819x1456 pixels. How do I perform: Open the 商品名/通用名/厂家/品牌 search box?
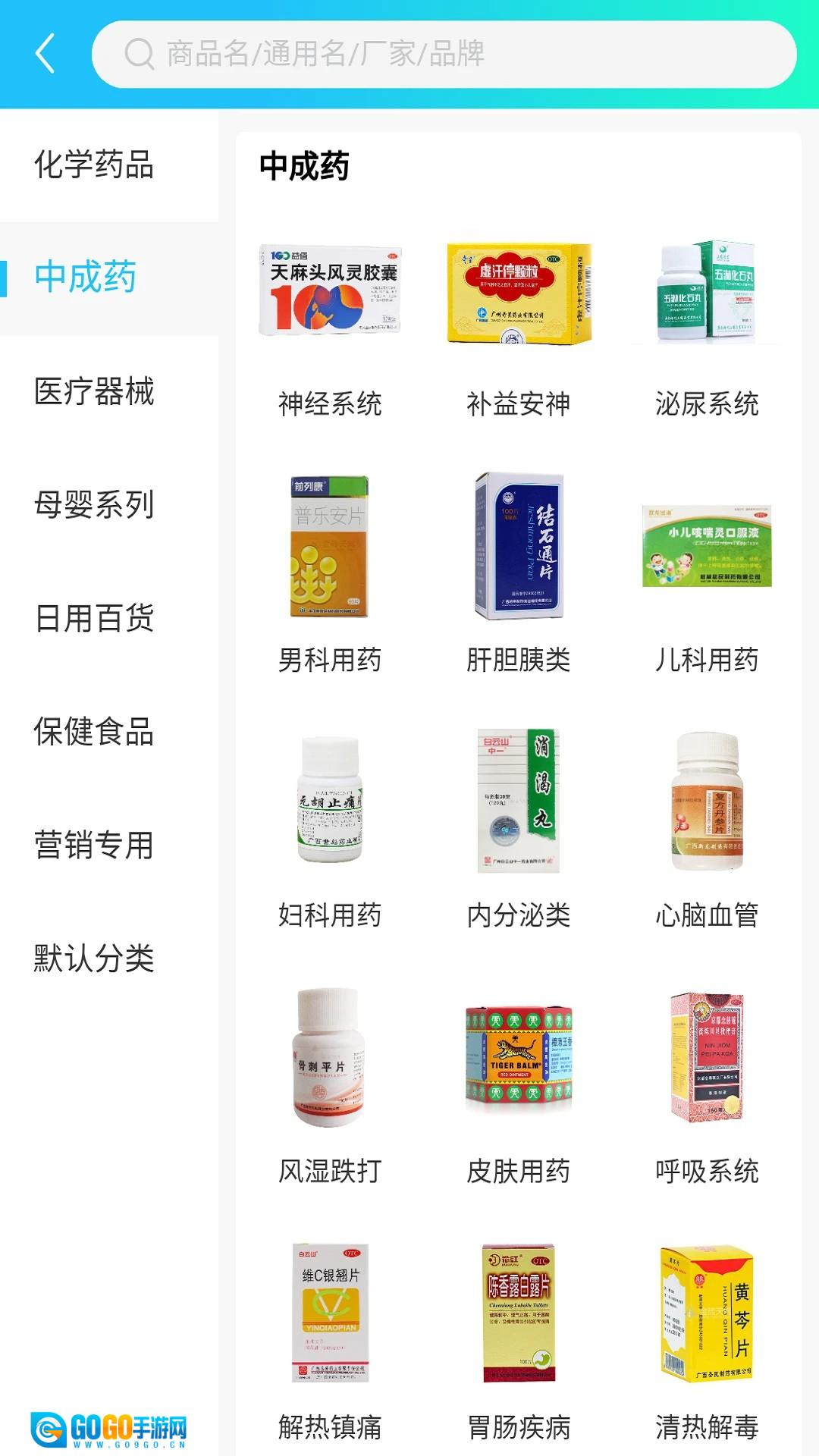(x=444, y=54)
